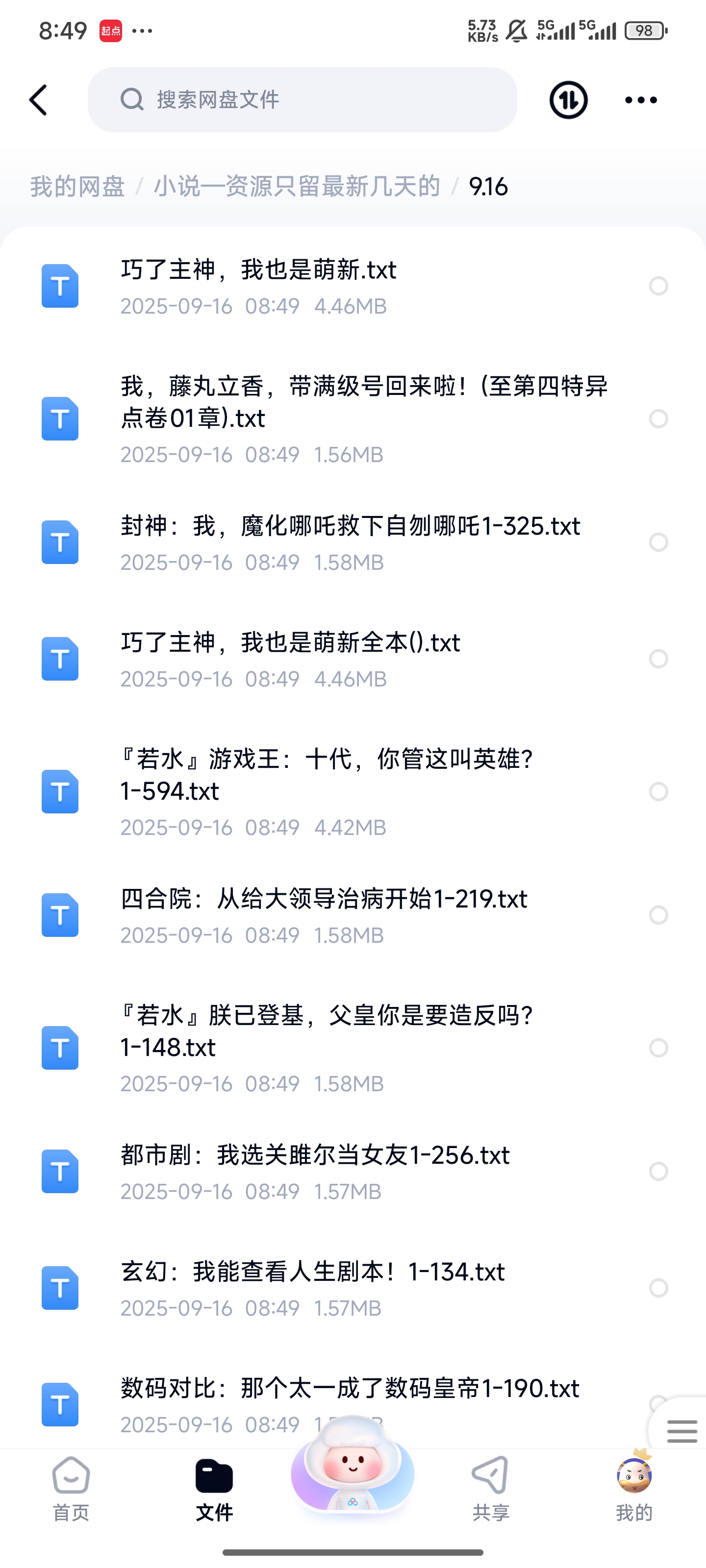Open 都市剧：我选关雎尔当女友1-256.txt

pos(314,1155)
